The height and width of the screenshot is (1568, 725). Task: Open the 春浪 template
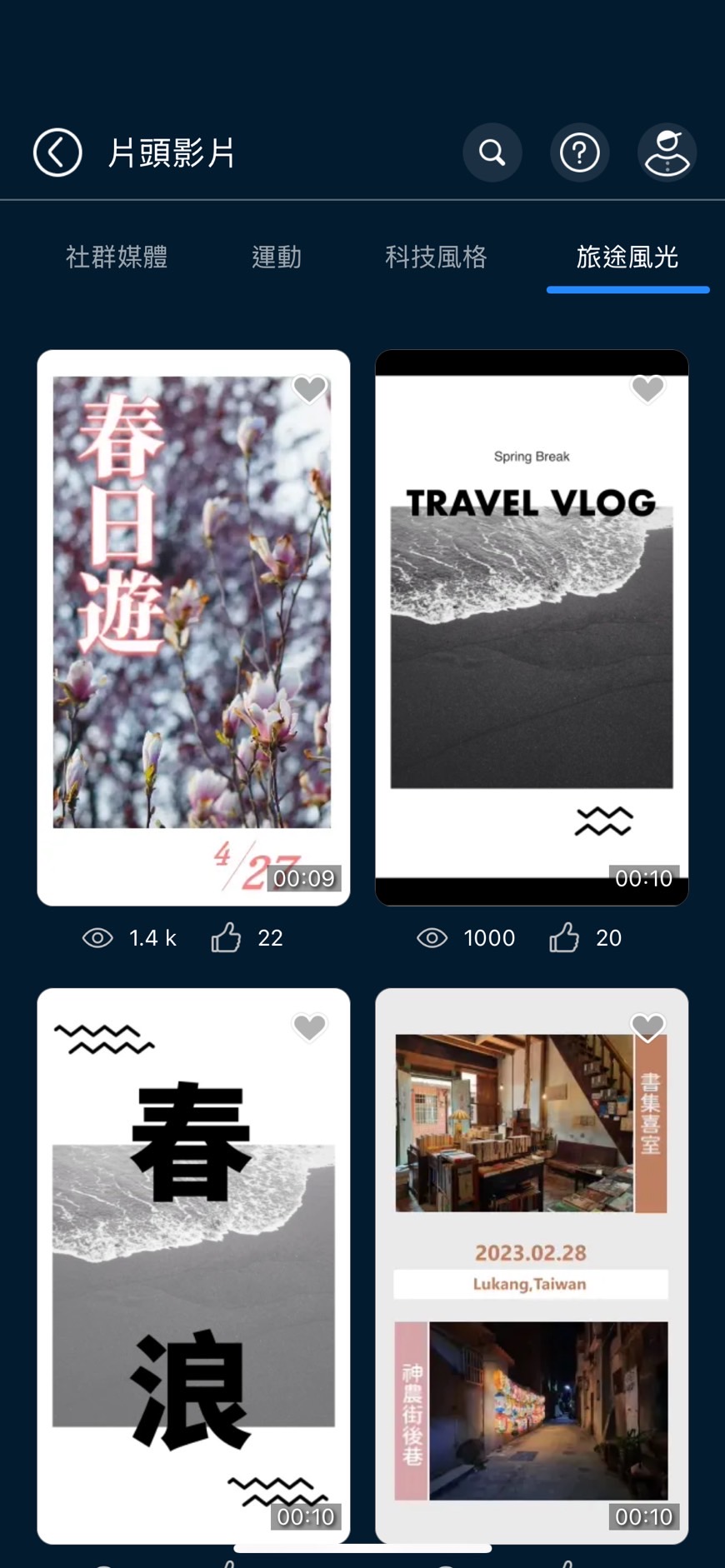(x=193, y=1265)
